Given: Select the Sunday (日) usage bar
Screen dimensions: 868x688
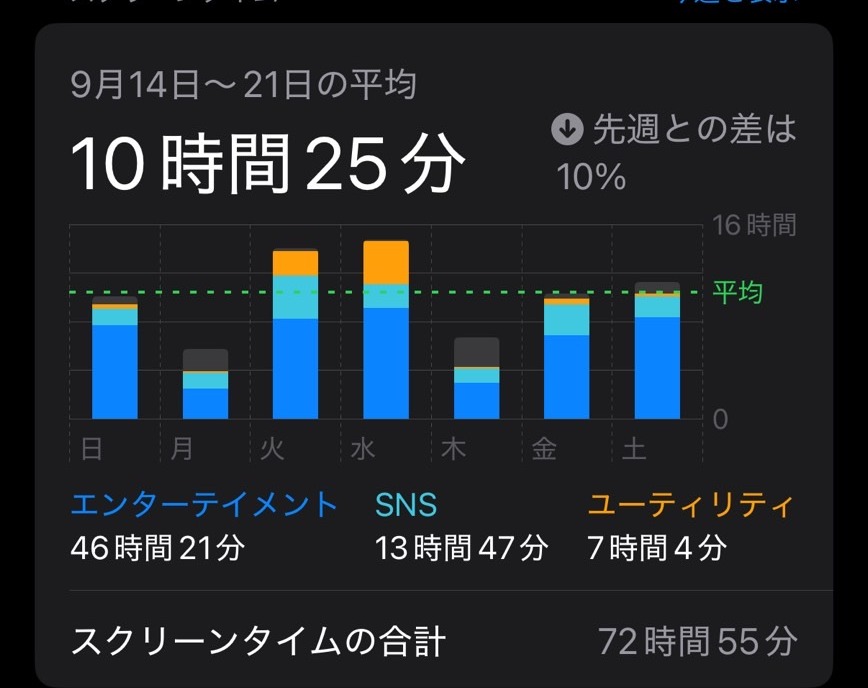Looking at the screenshot, I should pyautogui.click(x=115, y=360).
